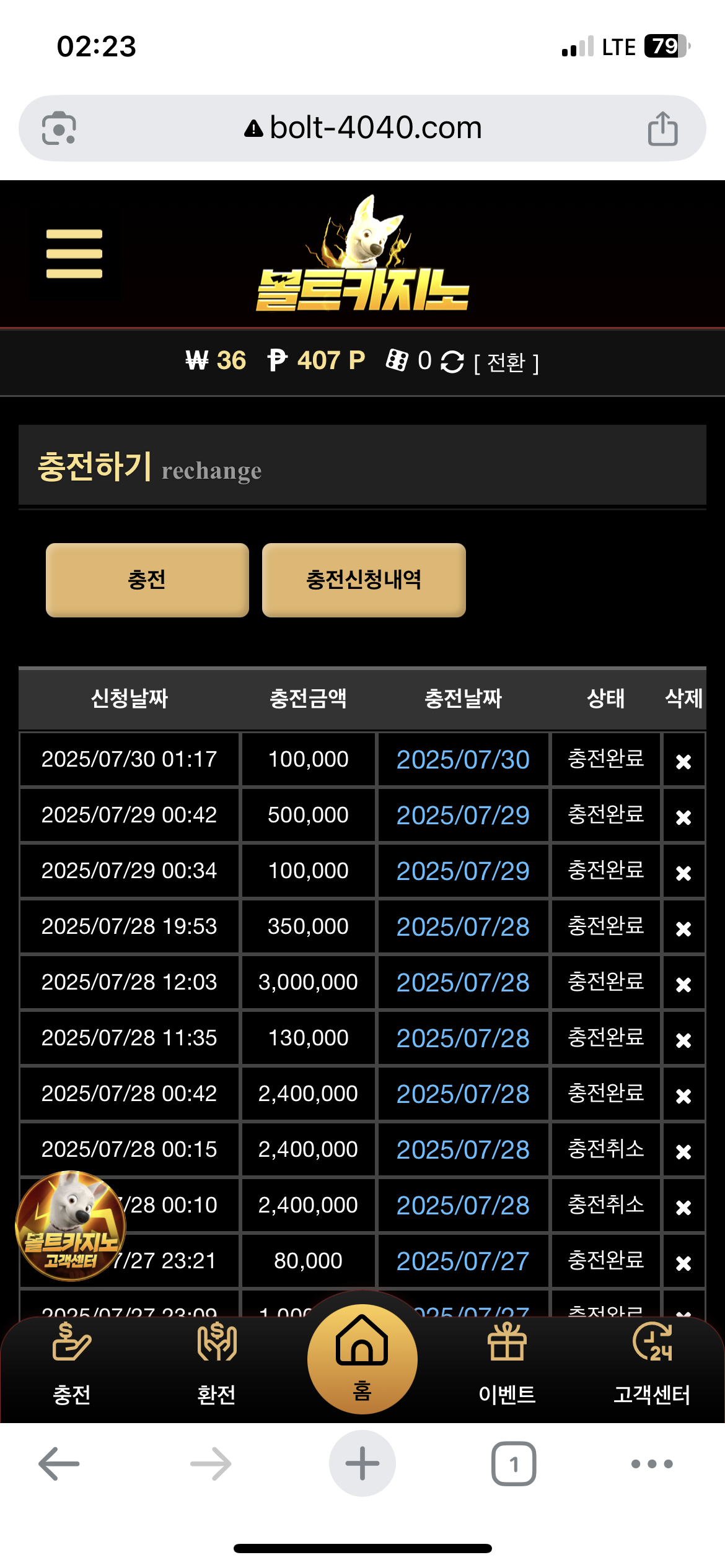Delete the cancelled 2025/07/28 00:15 entry
The width and height of the screenshot is (725, 1568).
(683, 1151)
